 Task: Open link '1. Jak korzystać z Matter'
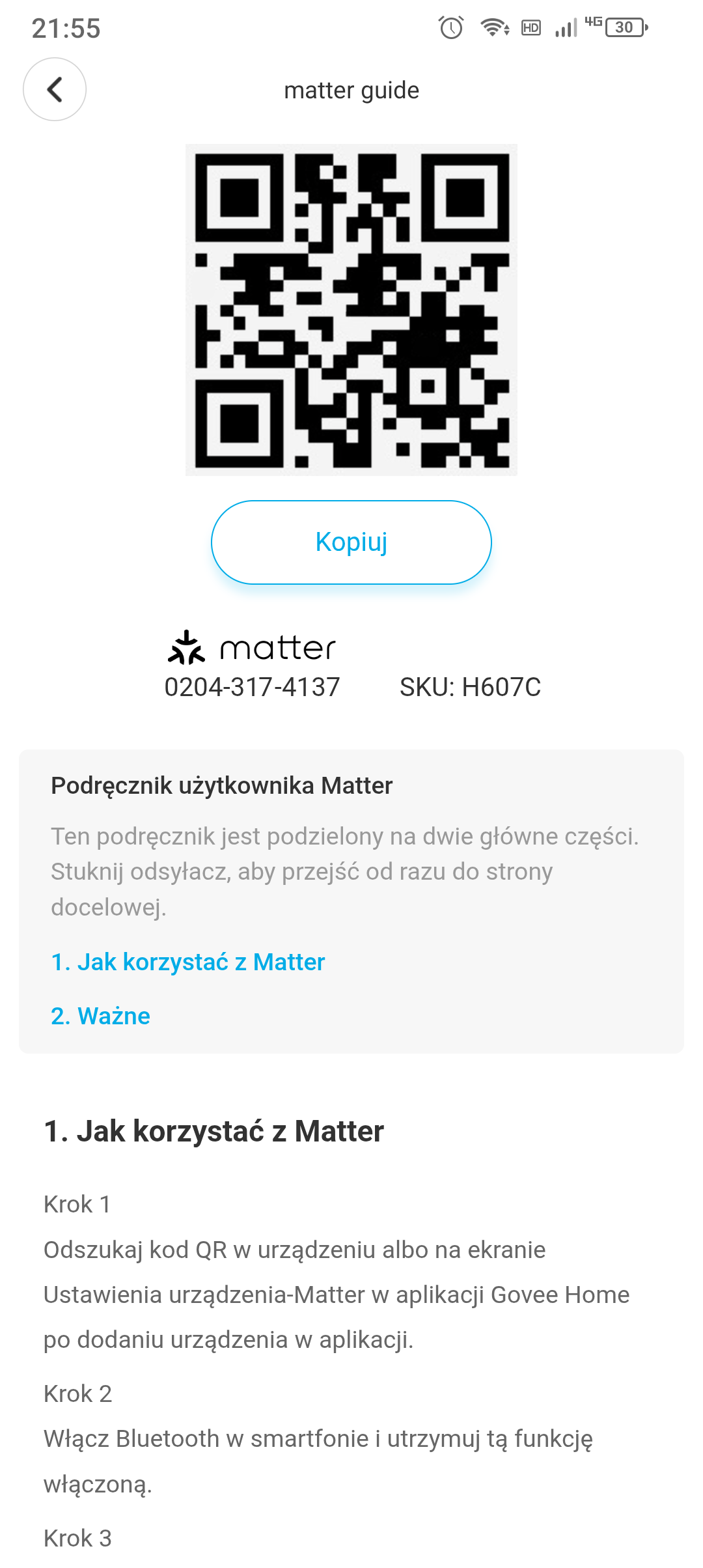pyautogui.click(x=187, y=962)
